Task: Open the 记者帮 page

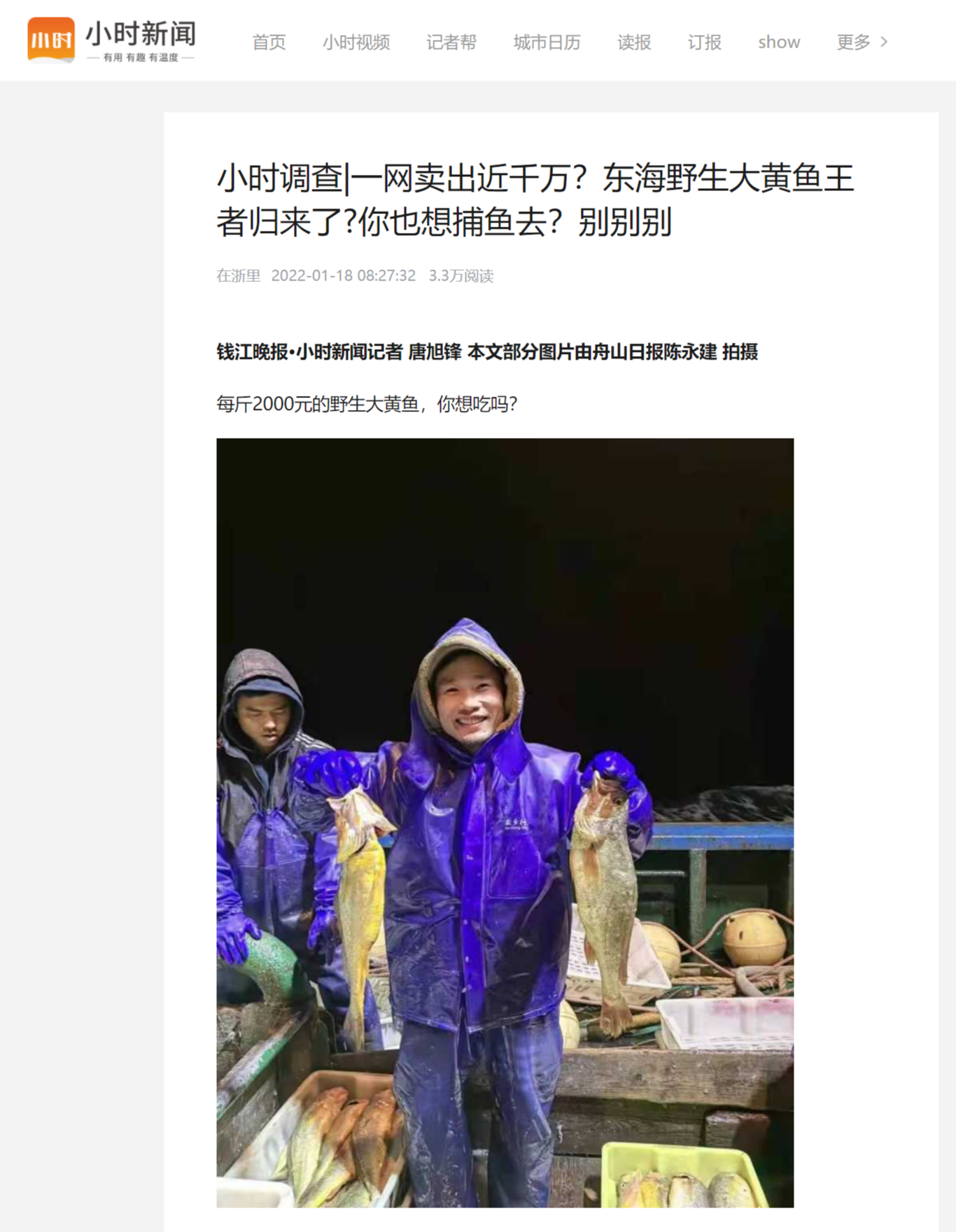Action: click(x=451, y=43)
